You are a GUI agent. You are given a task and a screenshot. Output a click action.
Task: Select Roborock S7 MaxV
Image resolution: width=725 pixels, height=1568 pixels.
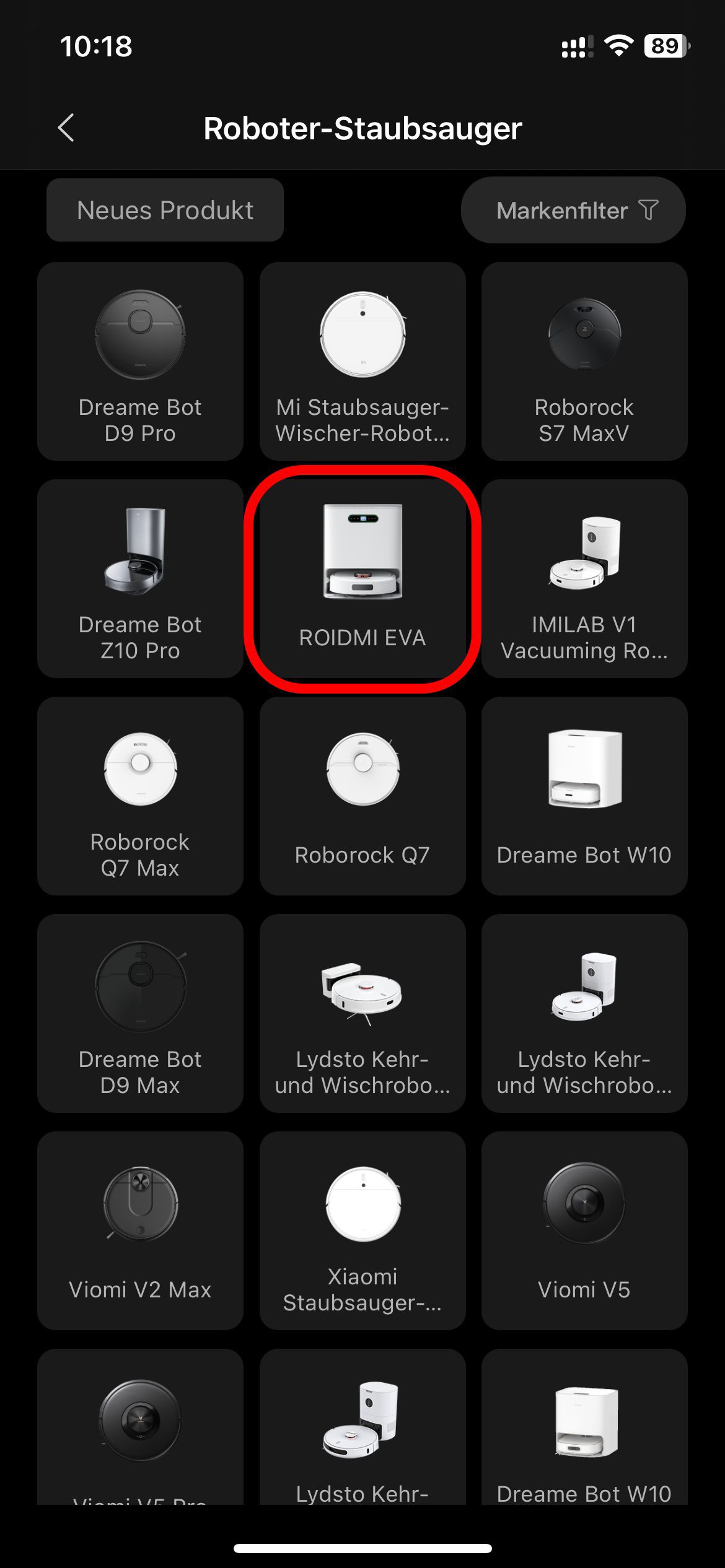click(x=584, y=361)
